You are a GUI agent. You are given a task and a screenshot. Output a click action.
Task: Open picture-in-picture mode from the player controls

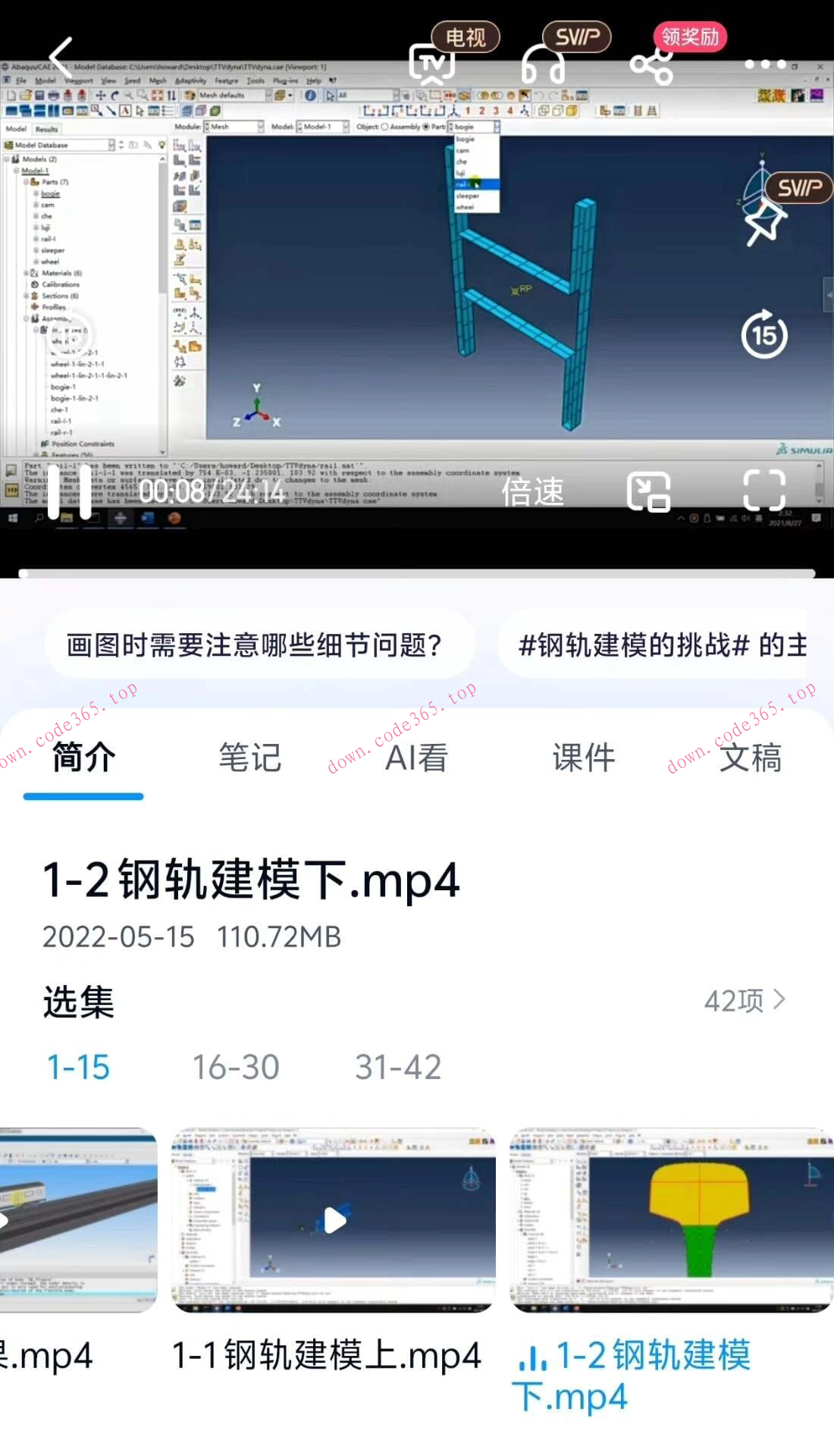pos(649,493)
